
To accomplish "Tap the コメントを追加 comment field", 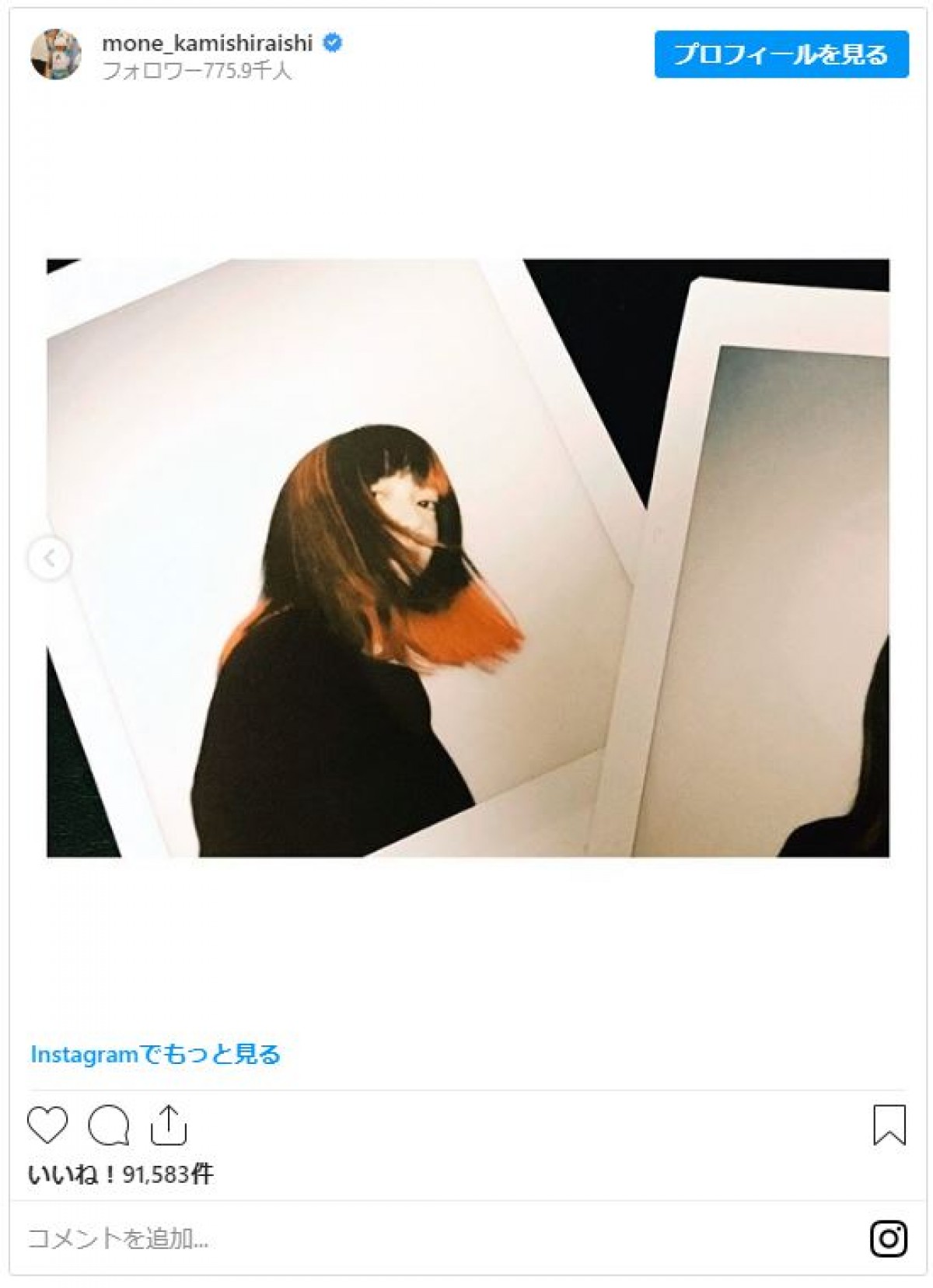I will click(311, 1237).
